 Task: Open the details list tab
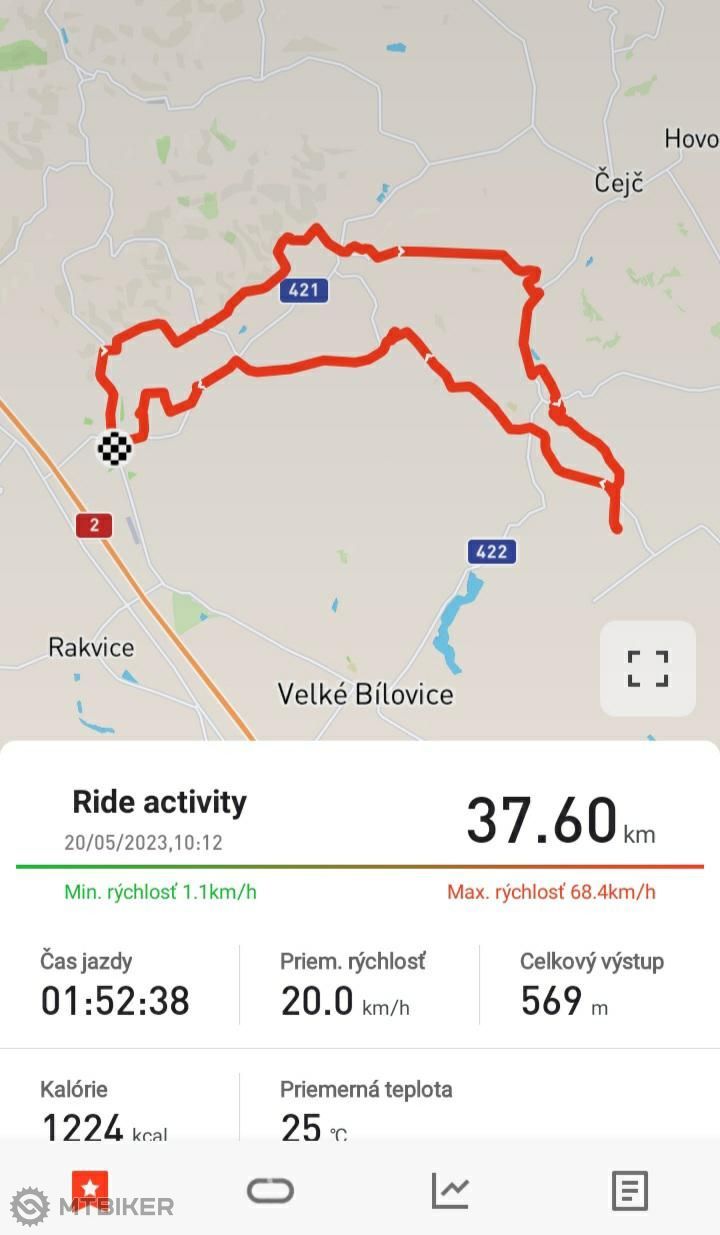pos(630,1190)
